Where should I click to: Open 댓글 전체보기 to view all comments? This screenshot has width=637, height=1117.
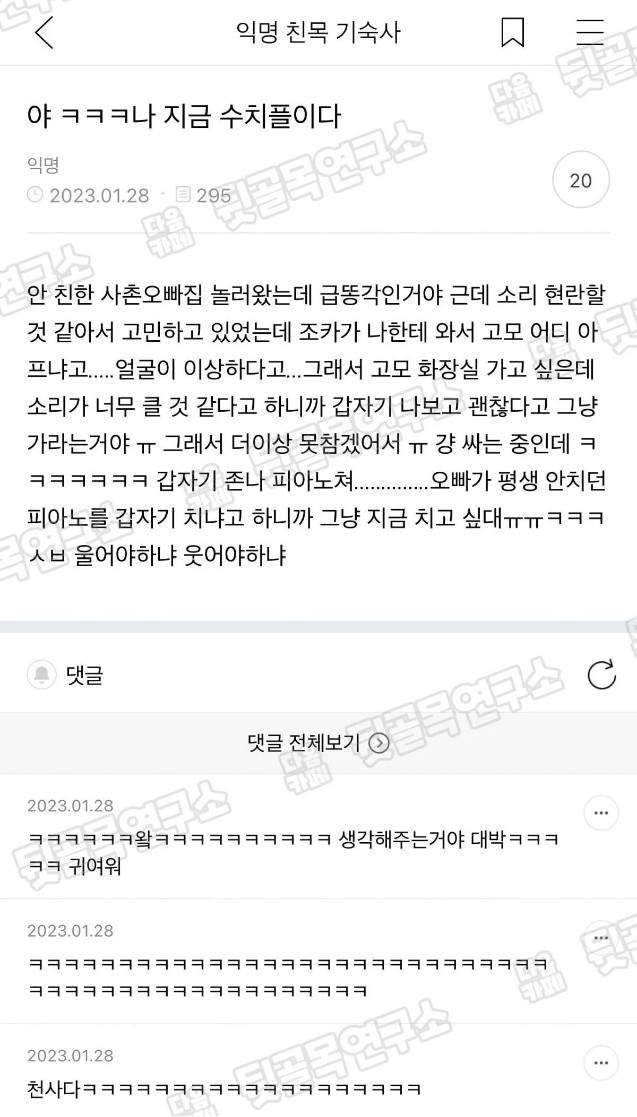coord(318,743)
